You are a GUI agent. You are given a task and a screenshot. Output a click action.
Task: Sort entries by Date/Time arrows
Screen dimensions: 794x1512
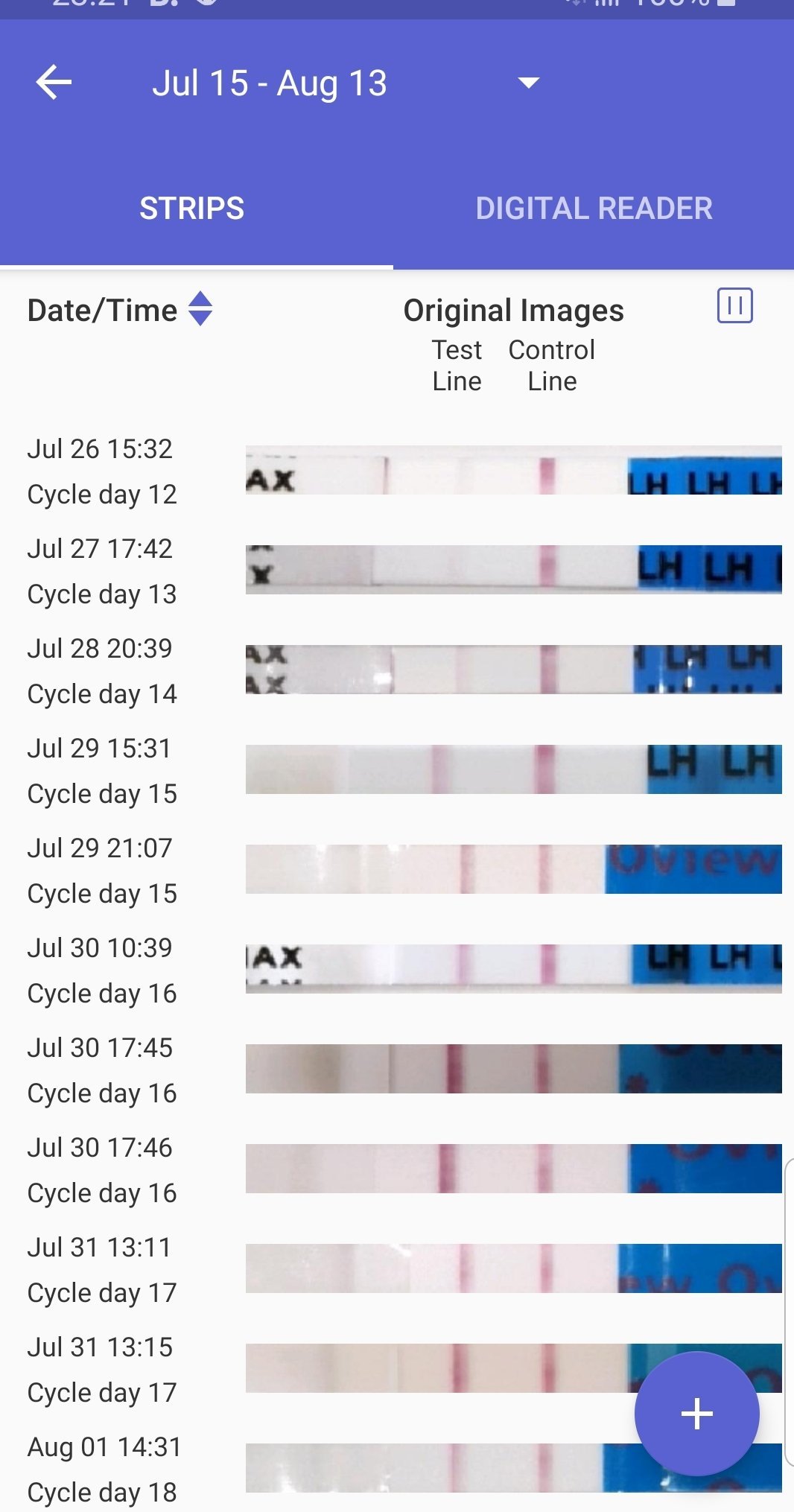click(200, 309)
